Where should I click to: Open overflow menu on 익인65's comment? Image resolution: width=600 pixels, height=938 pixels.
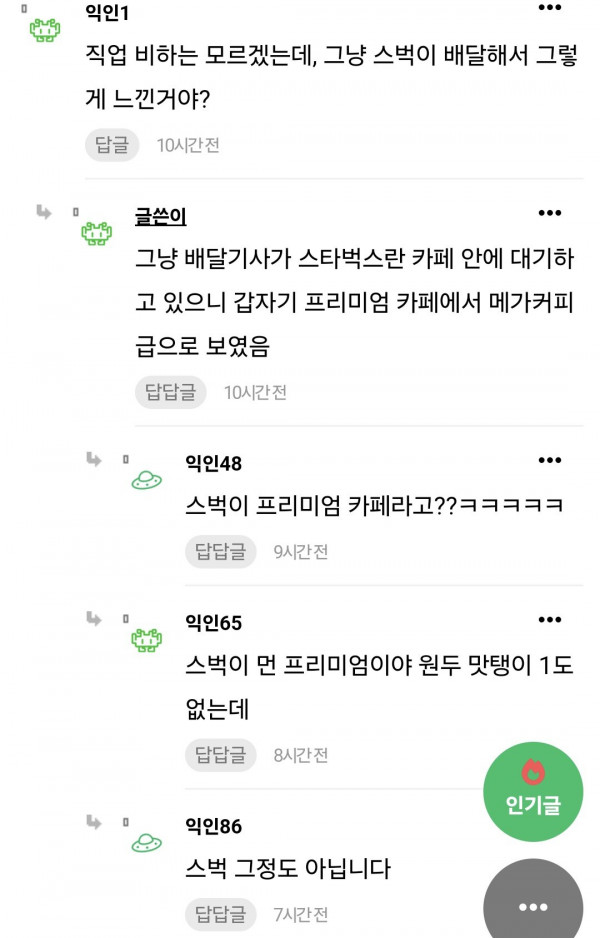pos(550,620)
